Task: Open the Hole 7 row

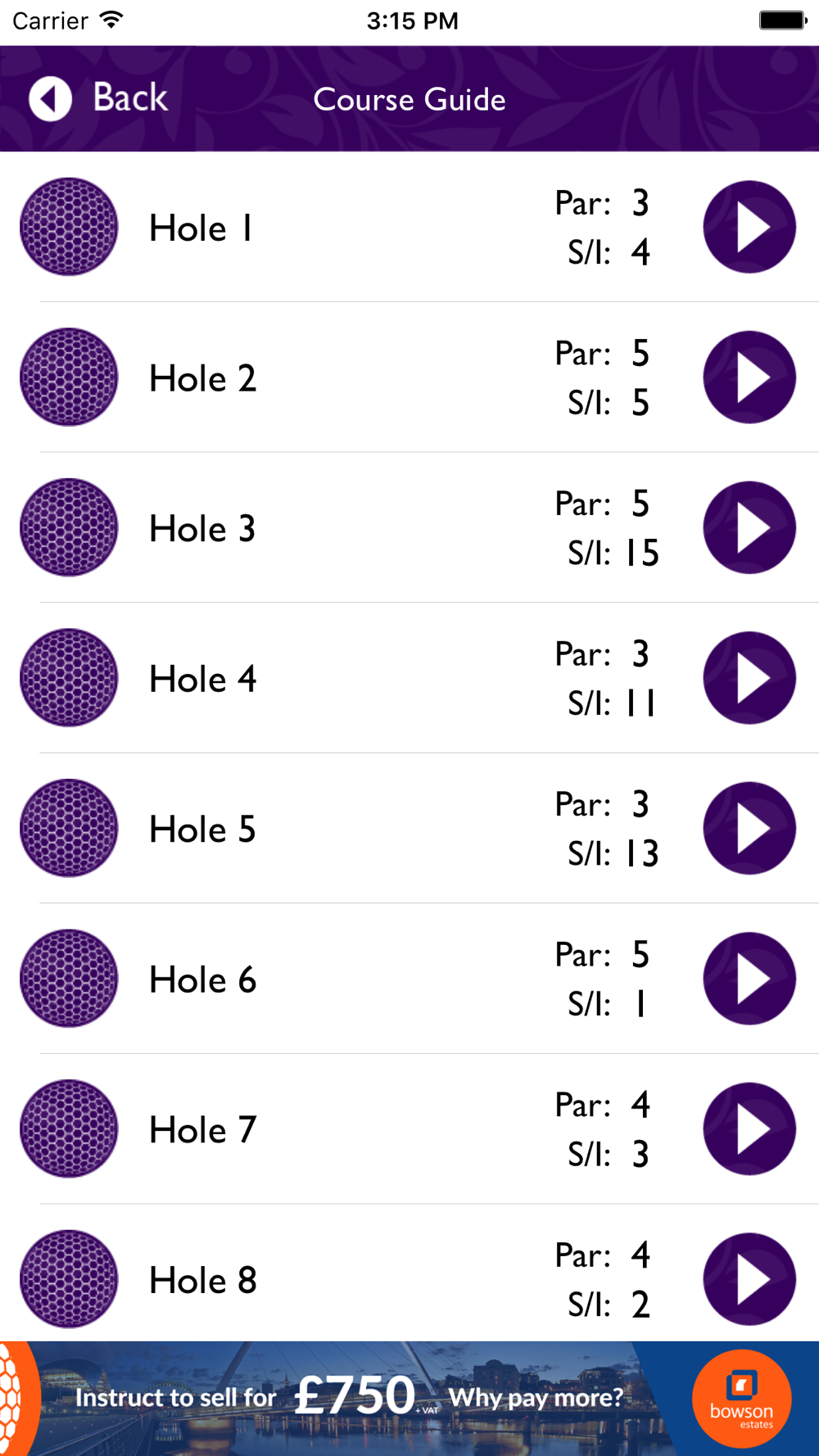Action: click(409, 1128)
